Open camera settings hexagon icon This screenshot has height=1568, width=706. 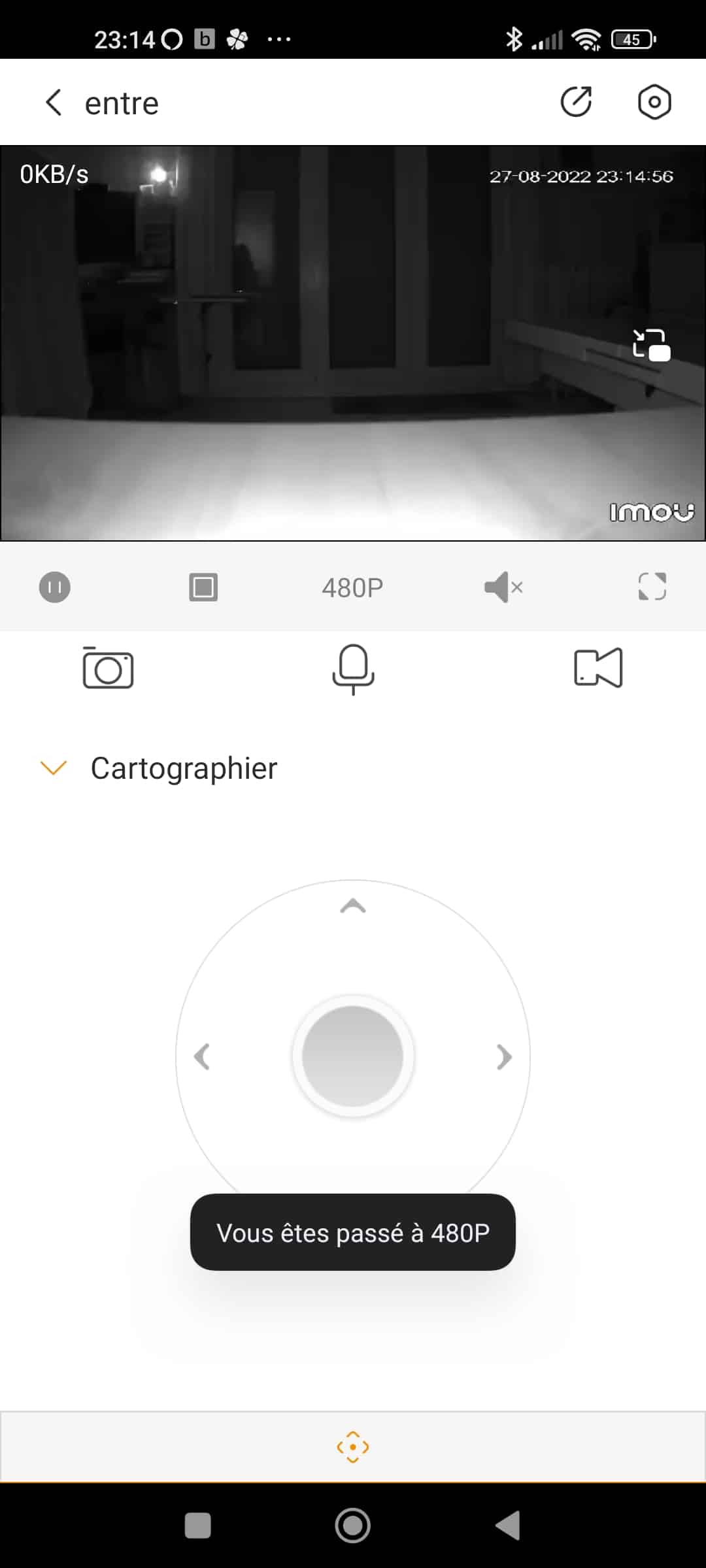654,102
